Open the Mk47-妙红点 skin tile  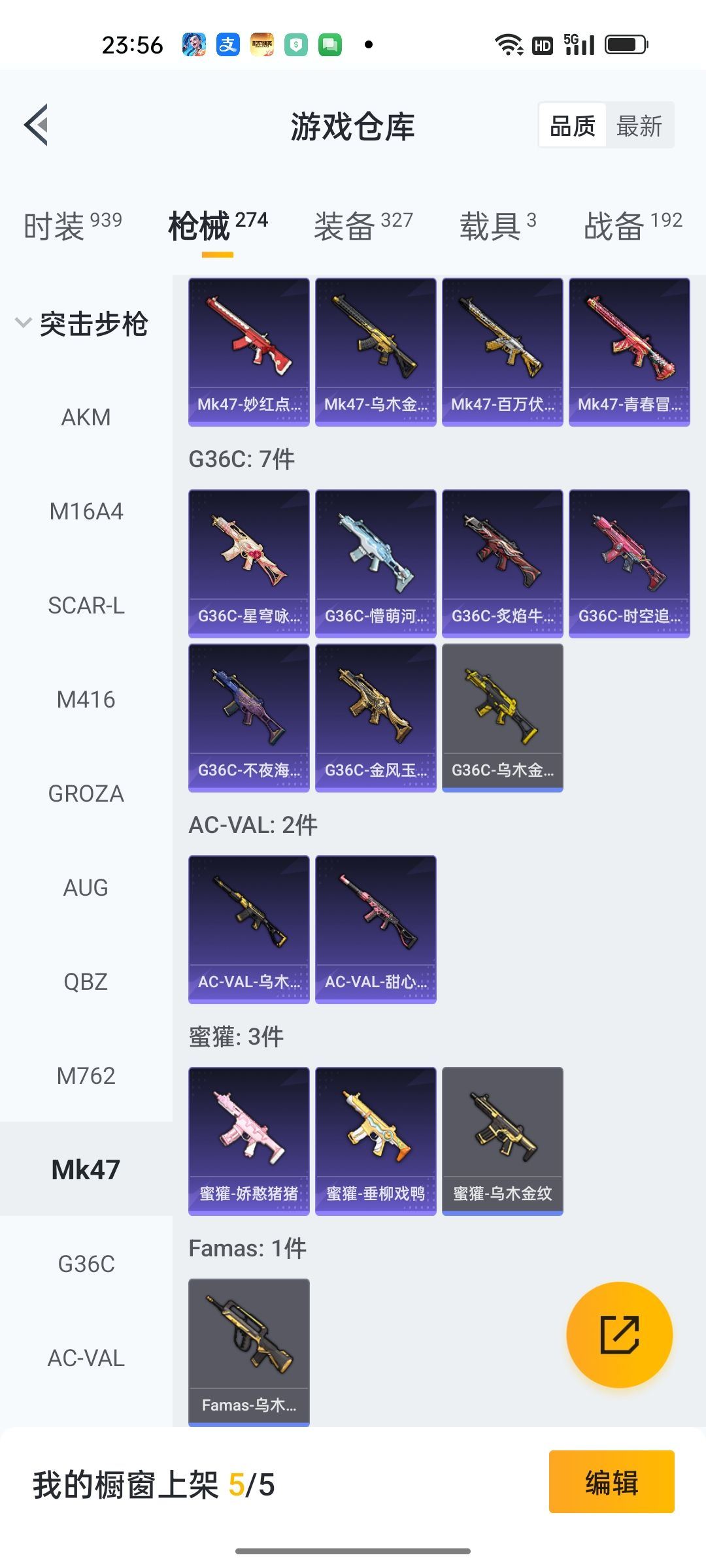pos(249,352)
